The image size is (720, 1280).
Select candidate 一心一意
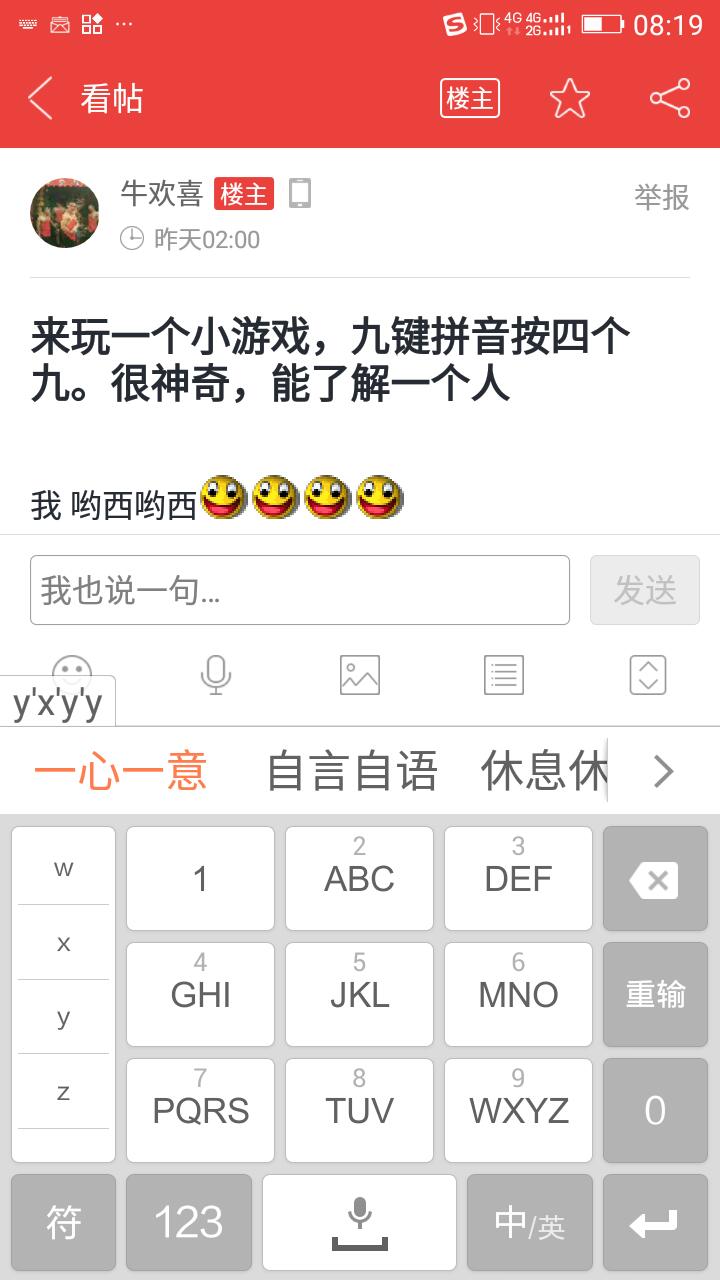click(120, 771)
